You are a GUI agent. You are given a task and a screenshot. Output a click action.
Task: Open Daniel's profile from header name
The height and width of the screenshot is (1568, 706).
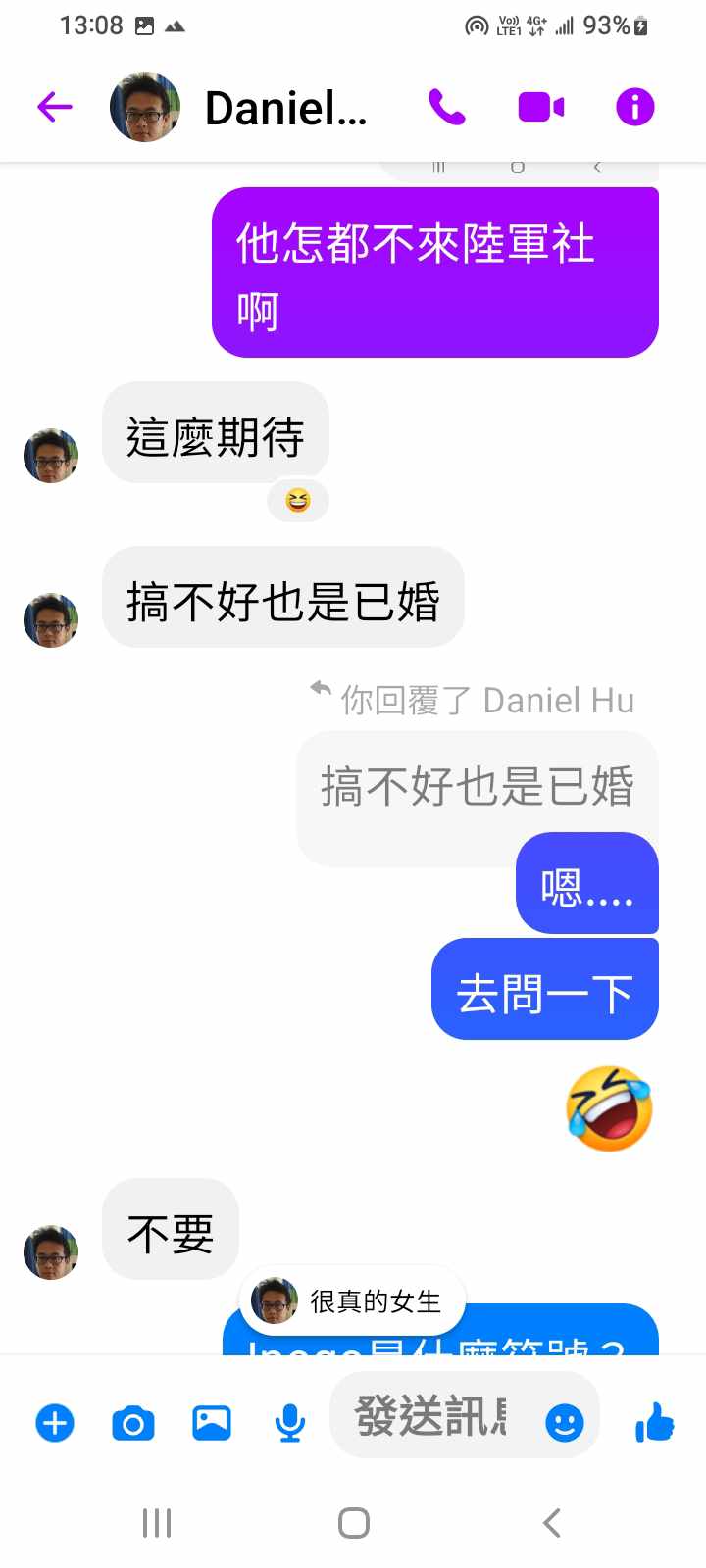click(285, 108)
